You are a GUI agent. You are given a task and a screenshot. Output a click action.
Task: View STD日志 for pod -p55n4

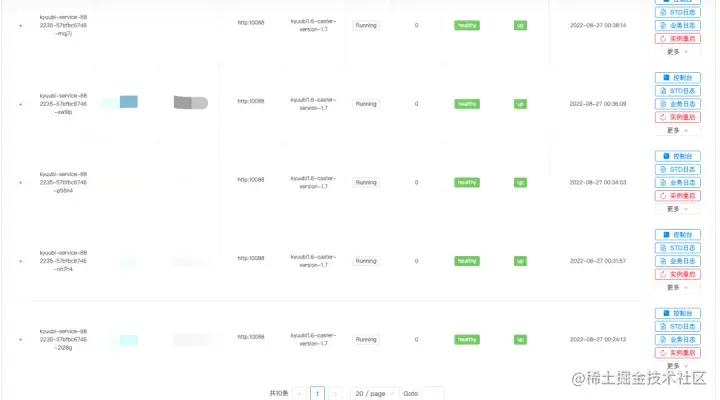pos(678,169)
